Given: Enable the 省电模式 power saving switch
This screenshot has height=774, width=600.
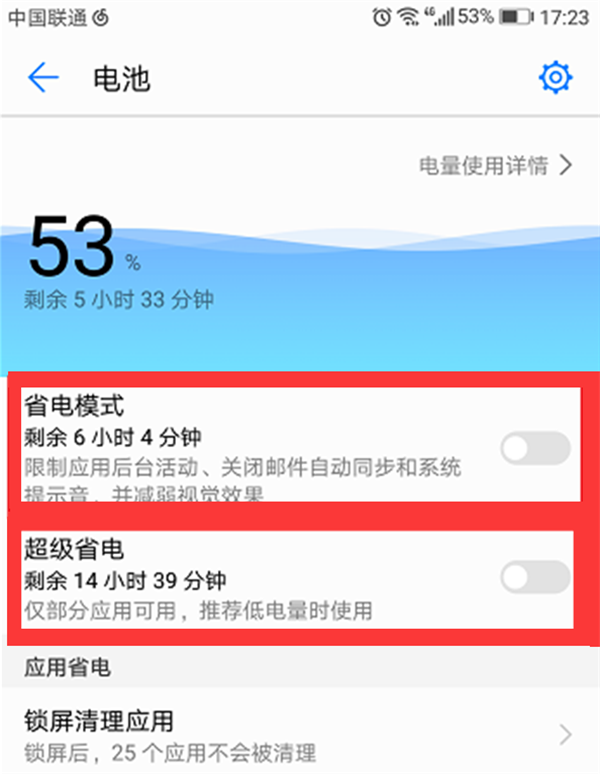Looking at the screenshot, I should 535,449.
